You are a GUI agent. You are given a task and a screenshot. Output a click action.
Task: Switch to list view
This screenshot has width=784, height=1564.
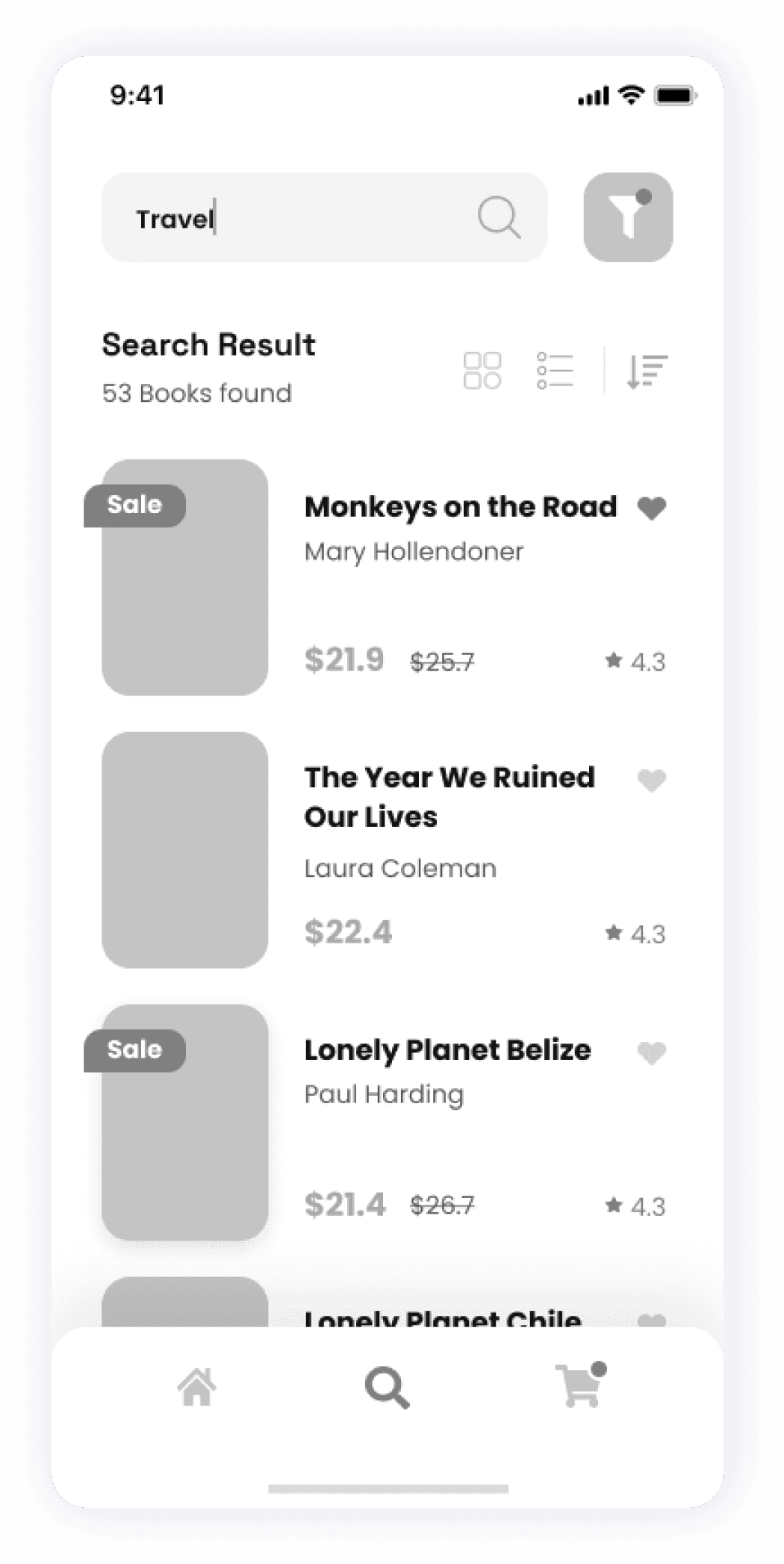tap(555, 370)
